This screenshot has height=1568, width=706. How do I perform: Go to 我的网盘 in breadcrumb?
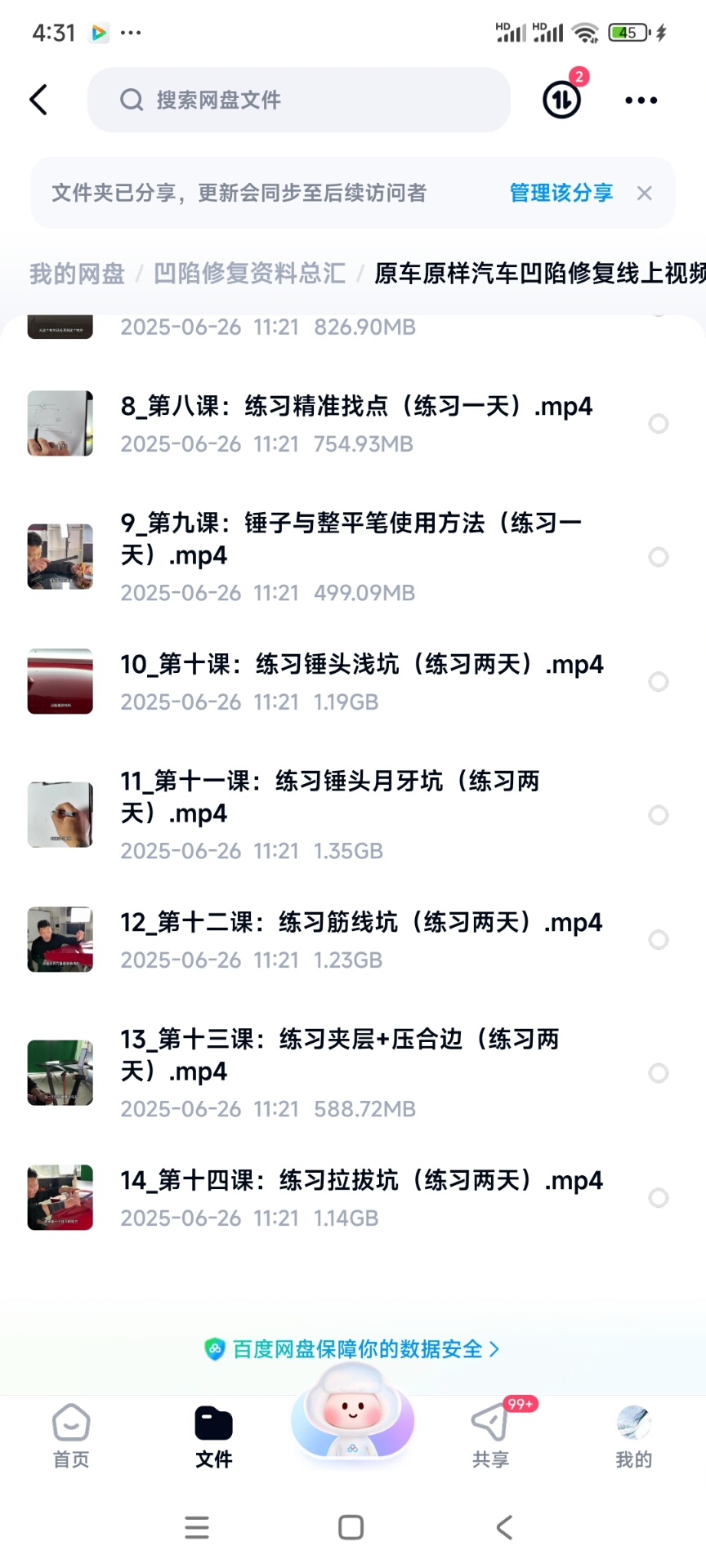[77, 274]
